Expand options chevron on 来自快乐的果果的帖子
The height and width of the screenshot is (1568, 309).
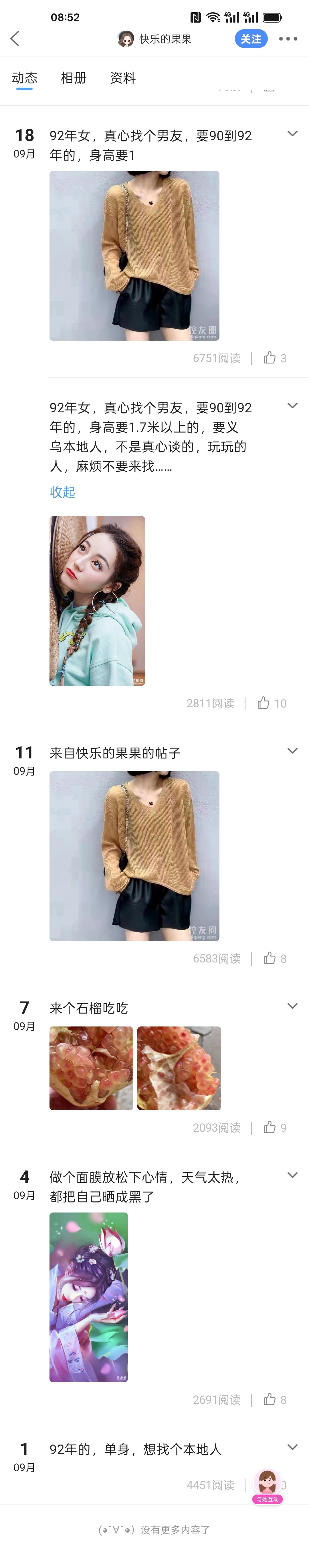click(x=292, y=751)
